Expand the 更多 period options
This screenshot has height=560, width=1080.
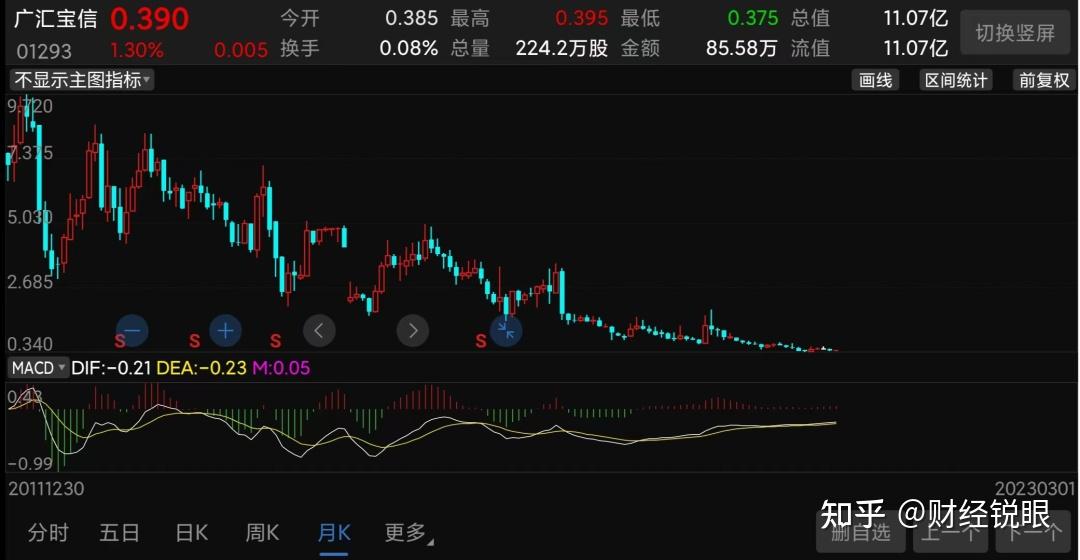click(x=407, y=532)
